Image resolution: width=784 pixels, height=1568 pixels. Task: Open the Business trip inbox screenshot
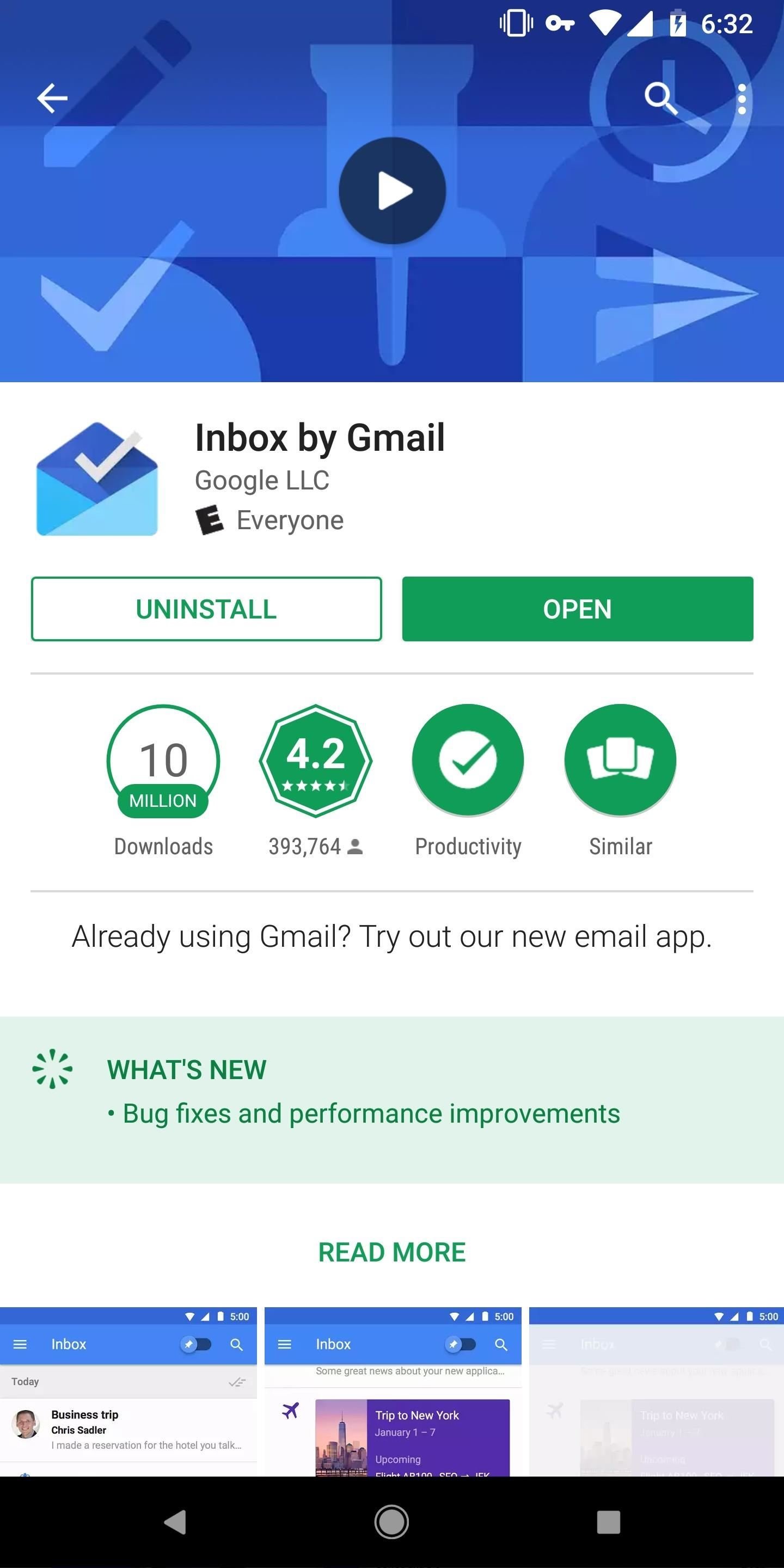pos(128,1394)
